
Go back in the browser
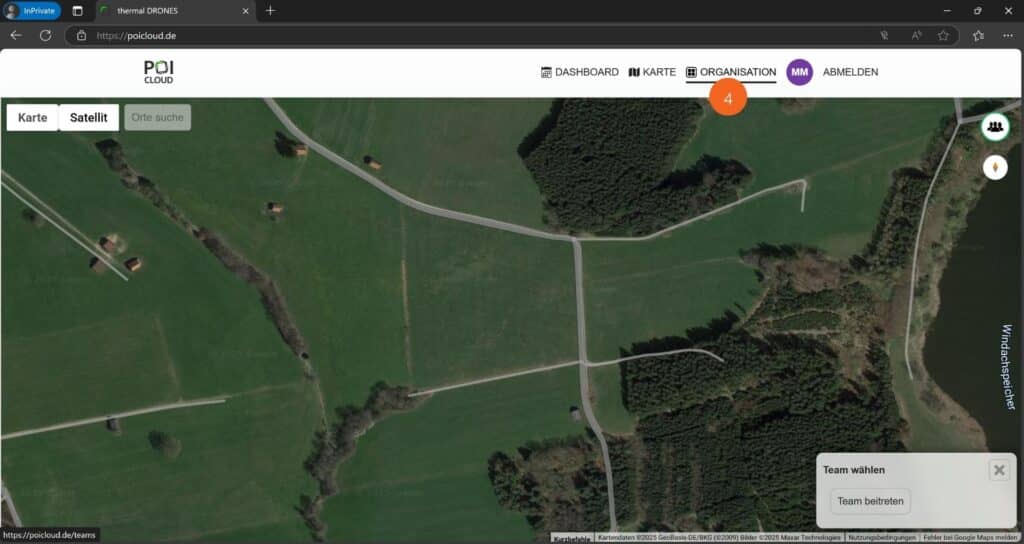pyautogui.click(x=16, y=35)
